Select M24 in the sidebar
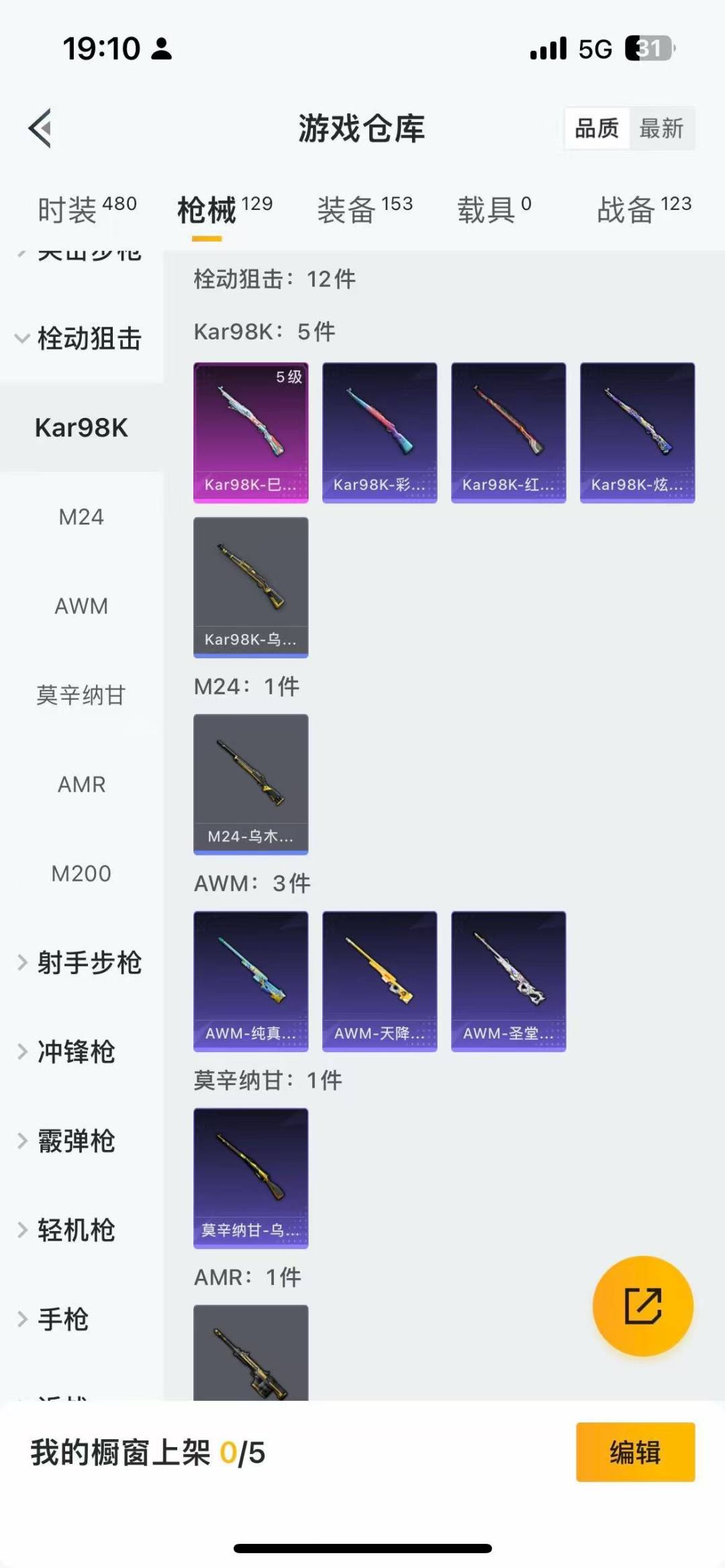The image size is (725, 1568). (x=81, y=517)
